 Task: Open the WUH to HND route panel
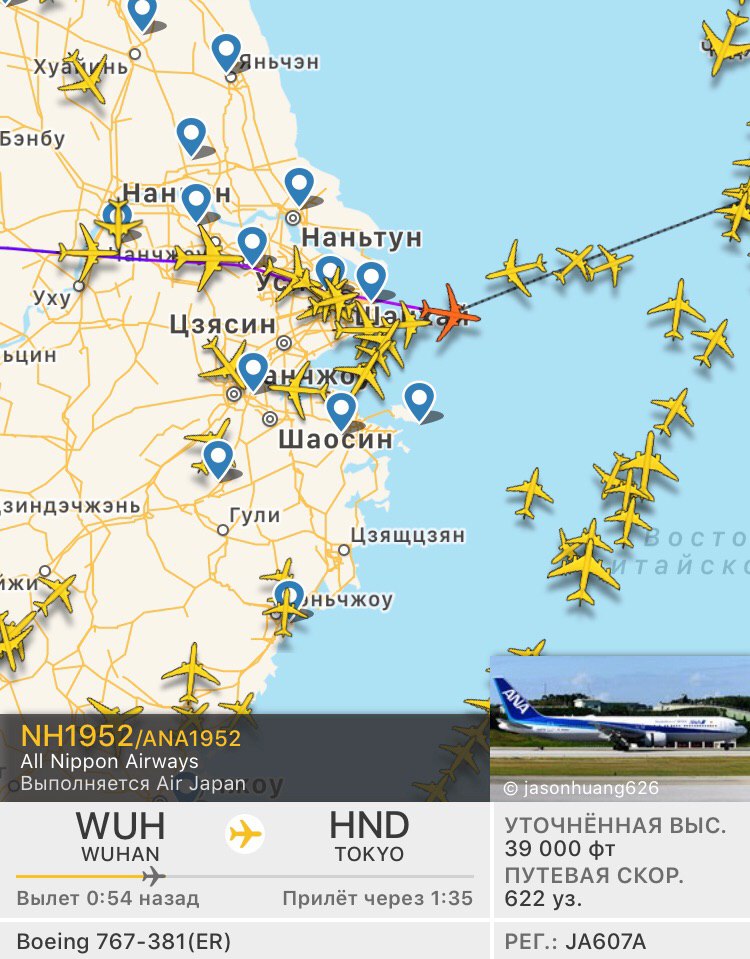point(245,860)
